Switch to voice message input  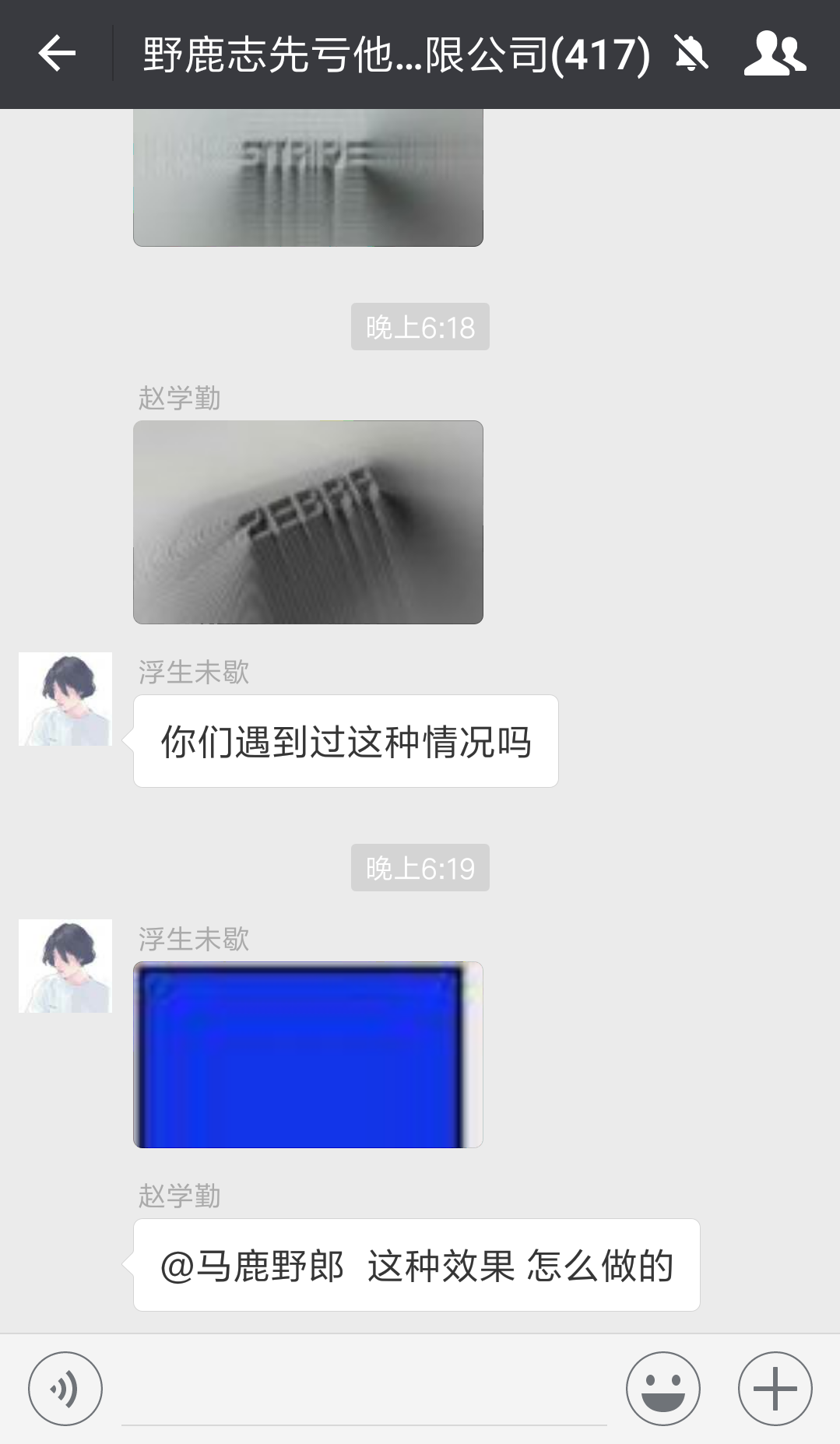pyautogui.click(x=65, y=1388)
